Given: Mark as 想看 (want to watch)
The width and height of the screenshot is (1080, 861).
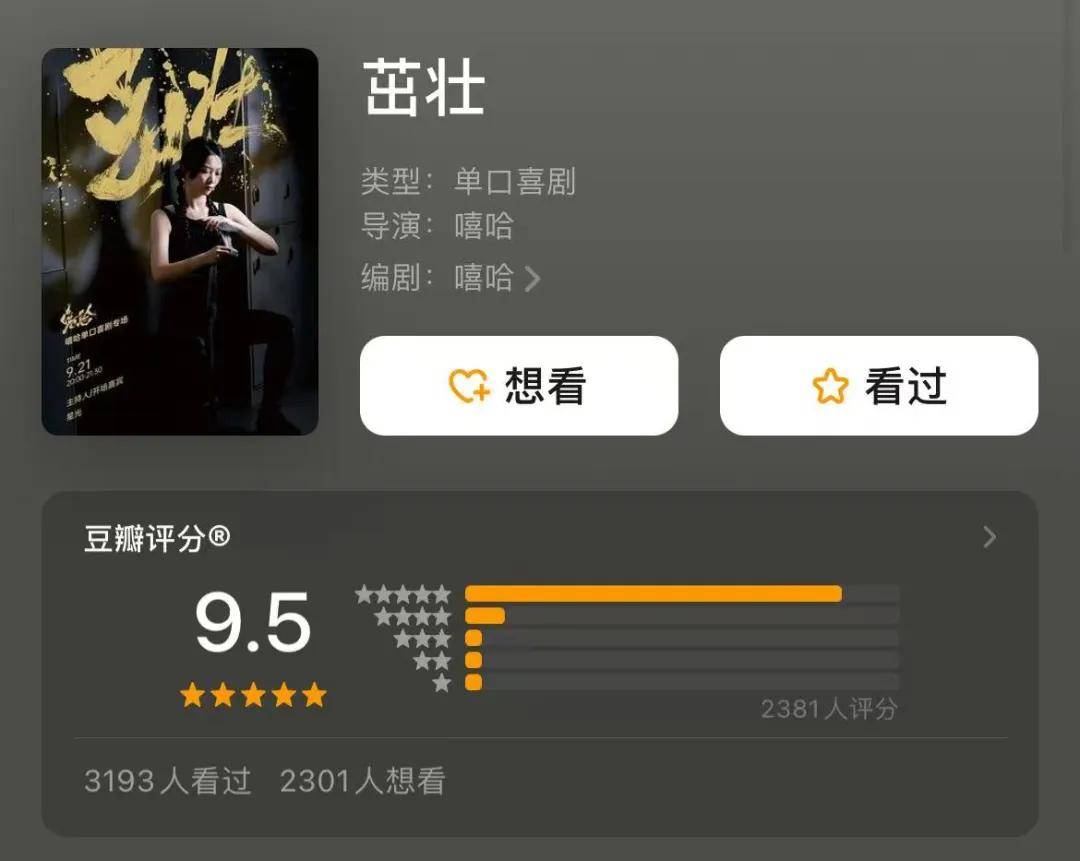Looking at the screenshot, I should [519, 386].
